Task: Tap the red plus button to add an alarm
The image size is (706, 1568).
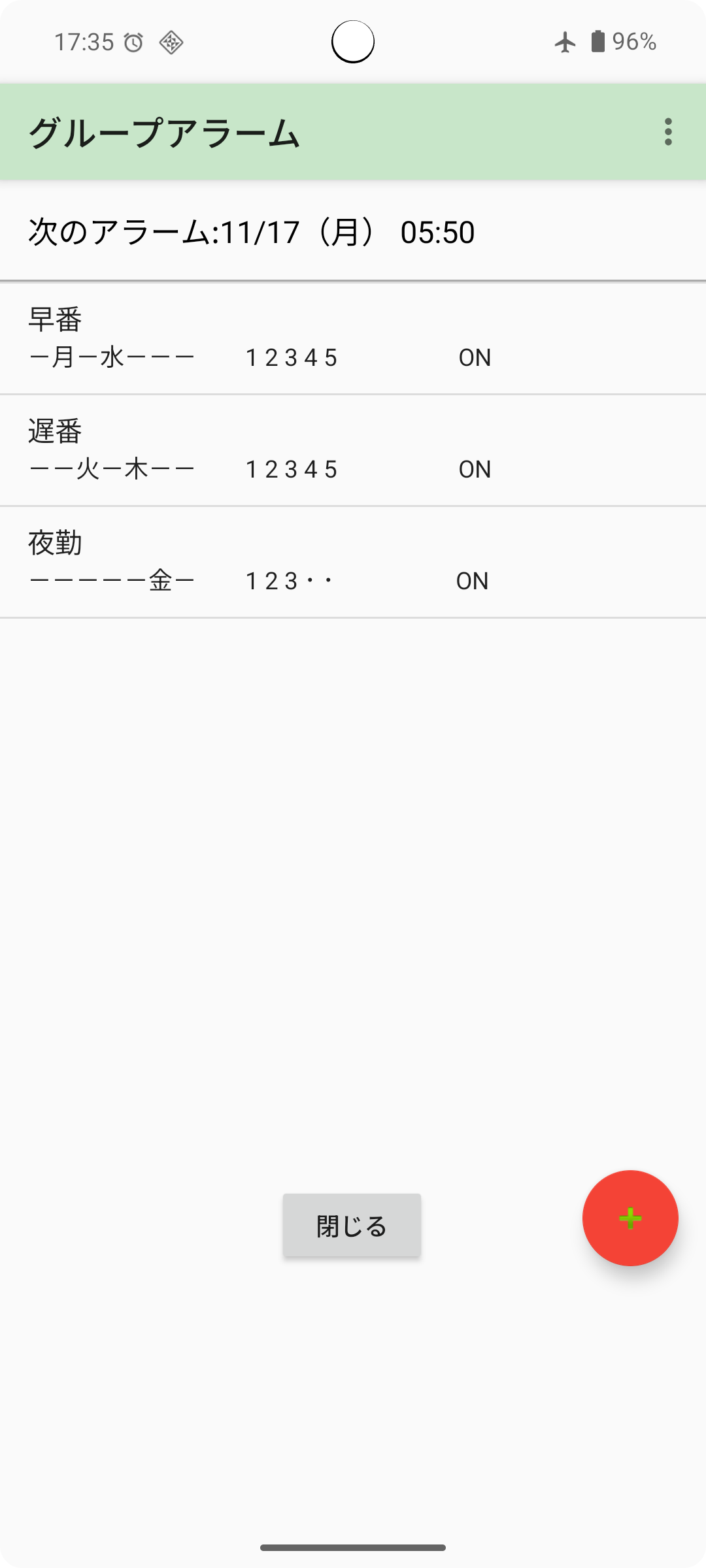Action: point(630,1217)
